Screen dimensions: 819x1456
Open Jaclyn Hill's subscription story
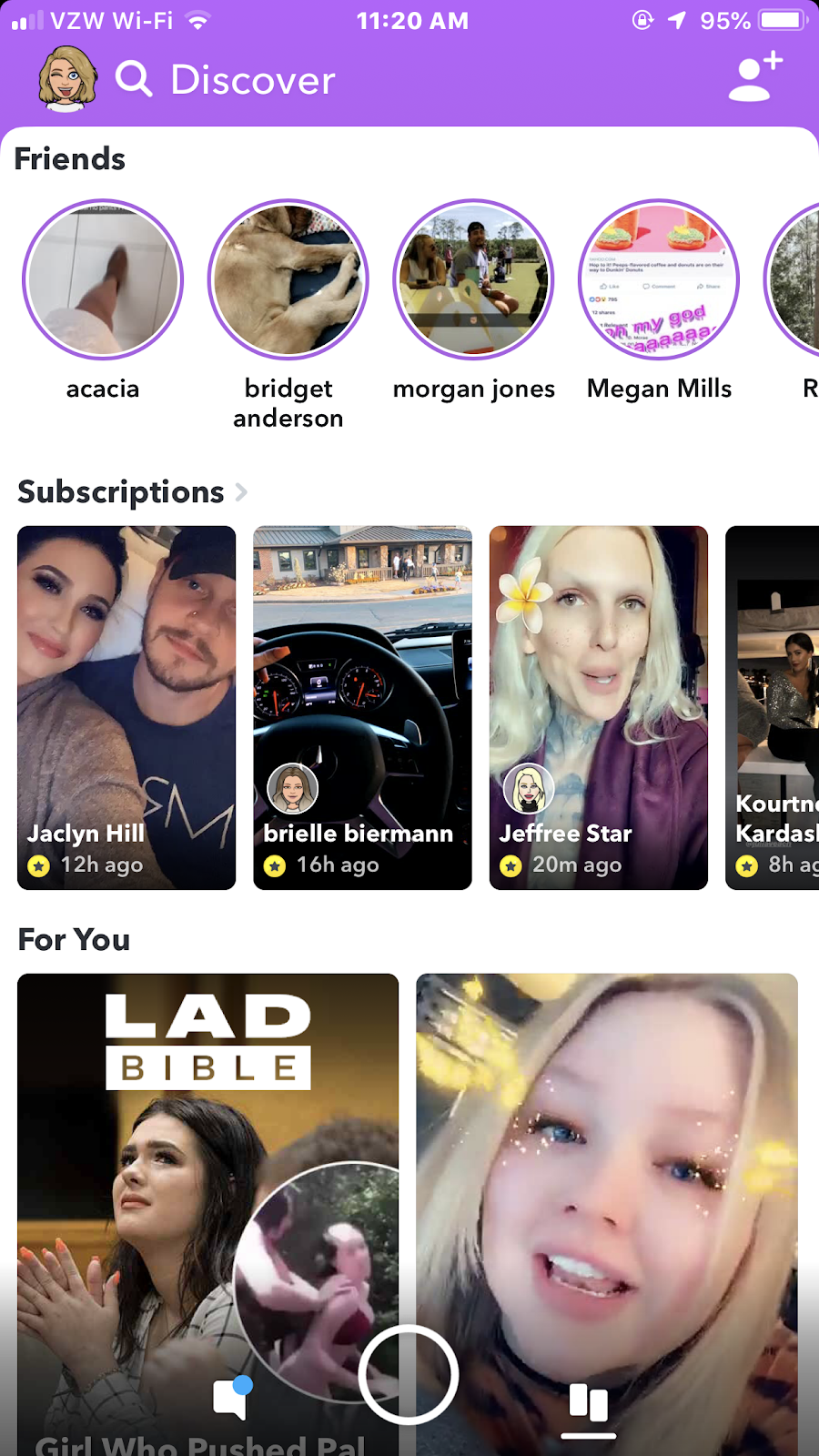[126, 707]
